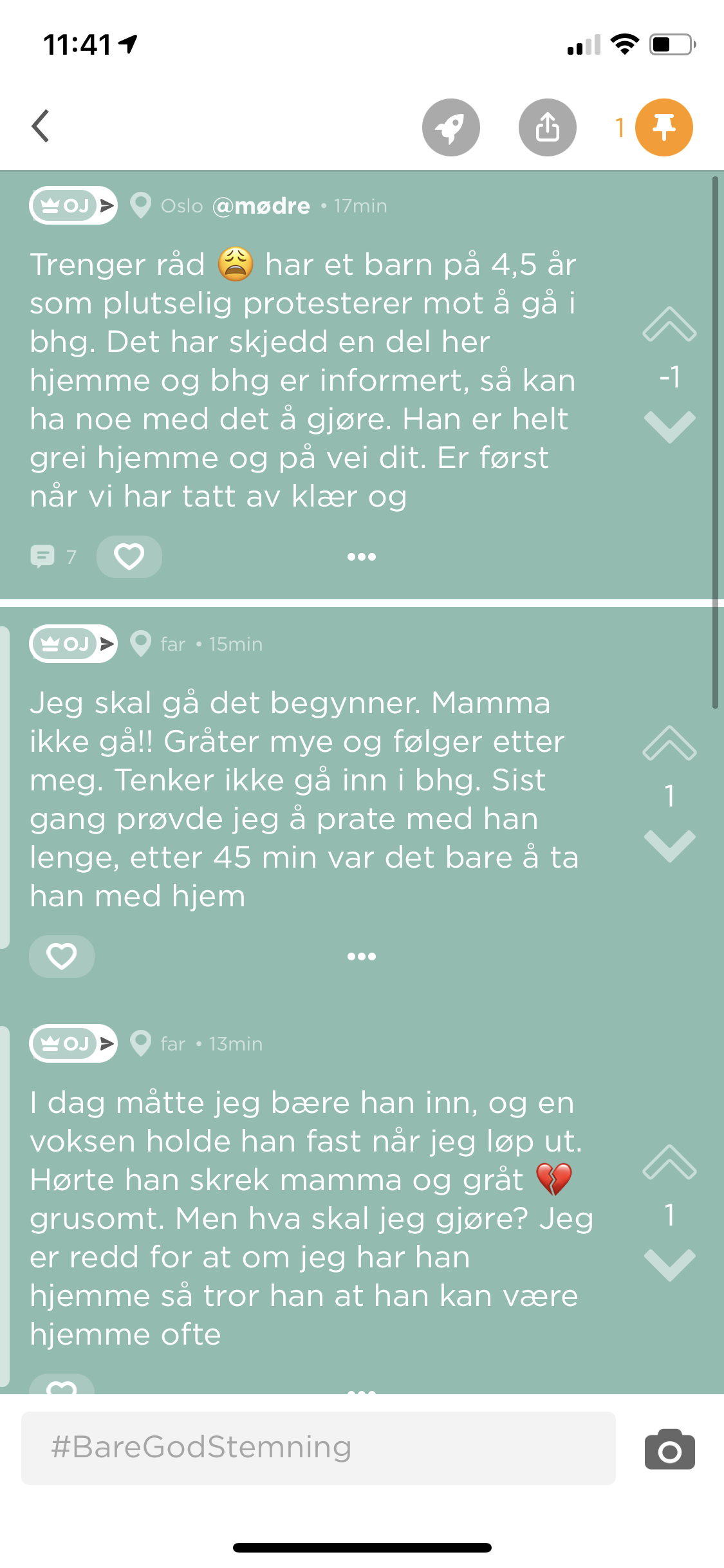Share this post
This screenshot has height=1568, width=724.
[548, 127]
